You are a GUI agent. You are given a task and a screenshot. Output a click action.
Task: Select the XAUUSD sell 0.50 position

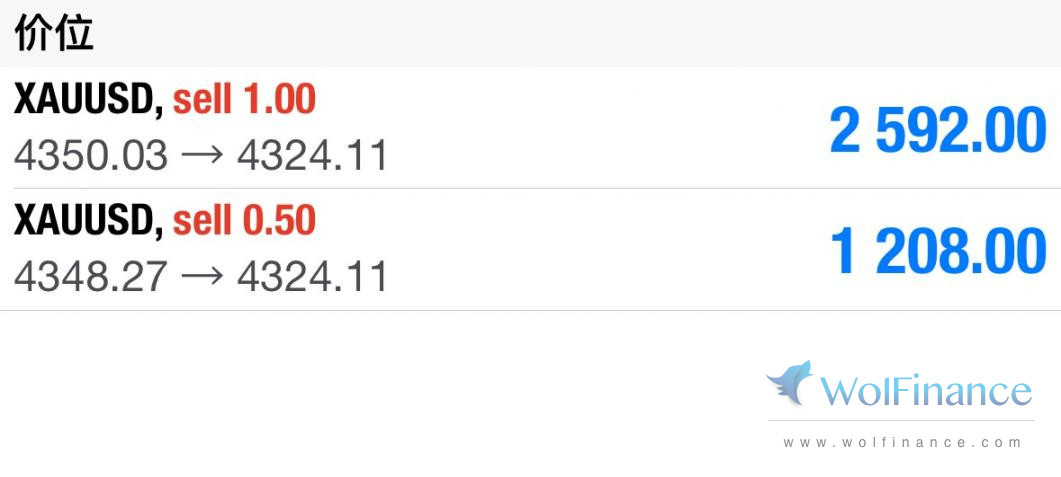[530, 249]
